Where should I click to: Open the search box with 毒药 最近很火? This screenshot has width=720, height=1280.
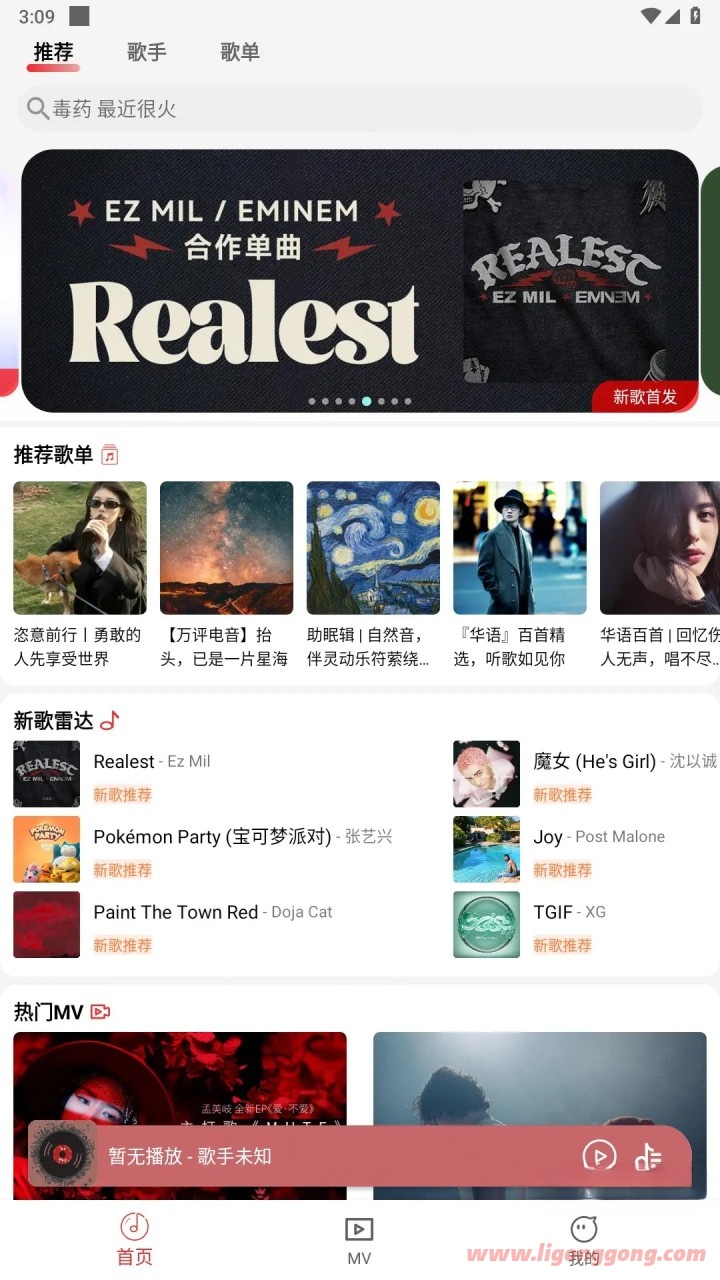360,109
